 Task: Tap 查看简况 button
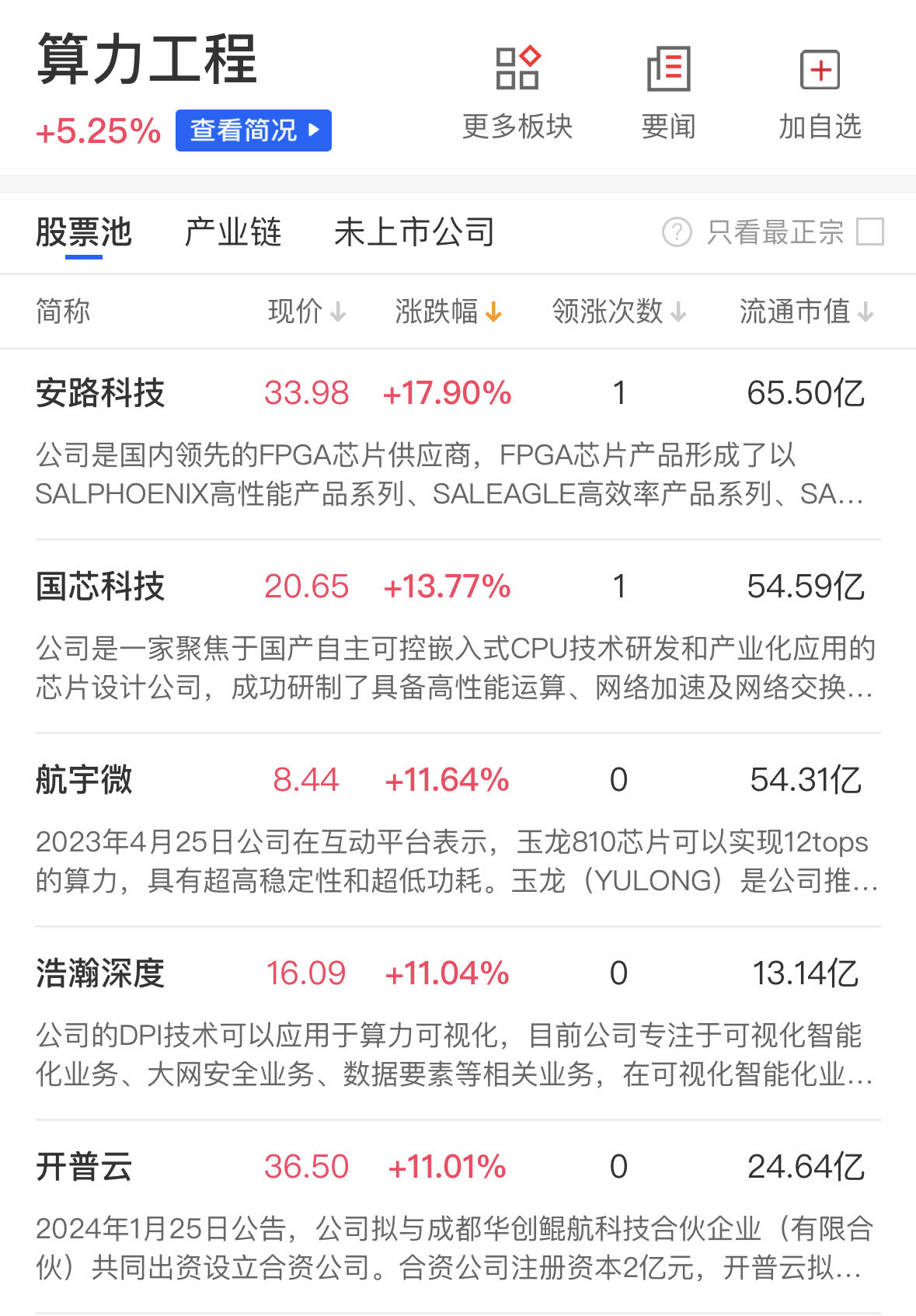pos(253,131)
